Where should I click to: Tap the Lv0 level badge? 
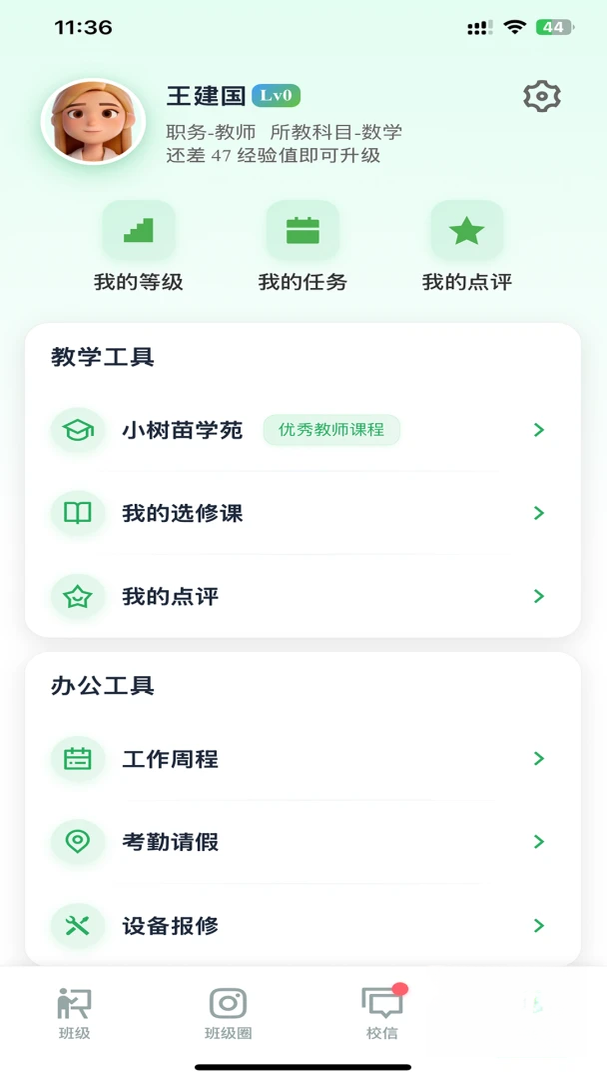[276, 96]
